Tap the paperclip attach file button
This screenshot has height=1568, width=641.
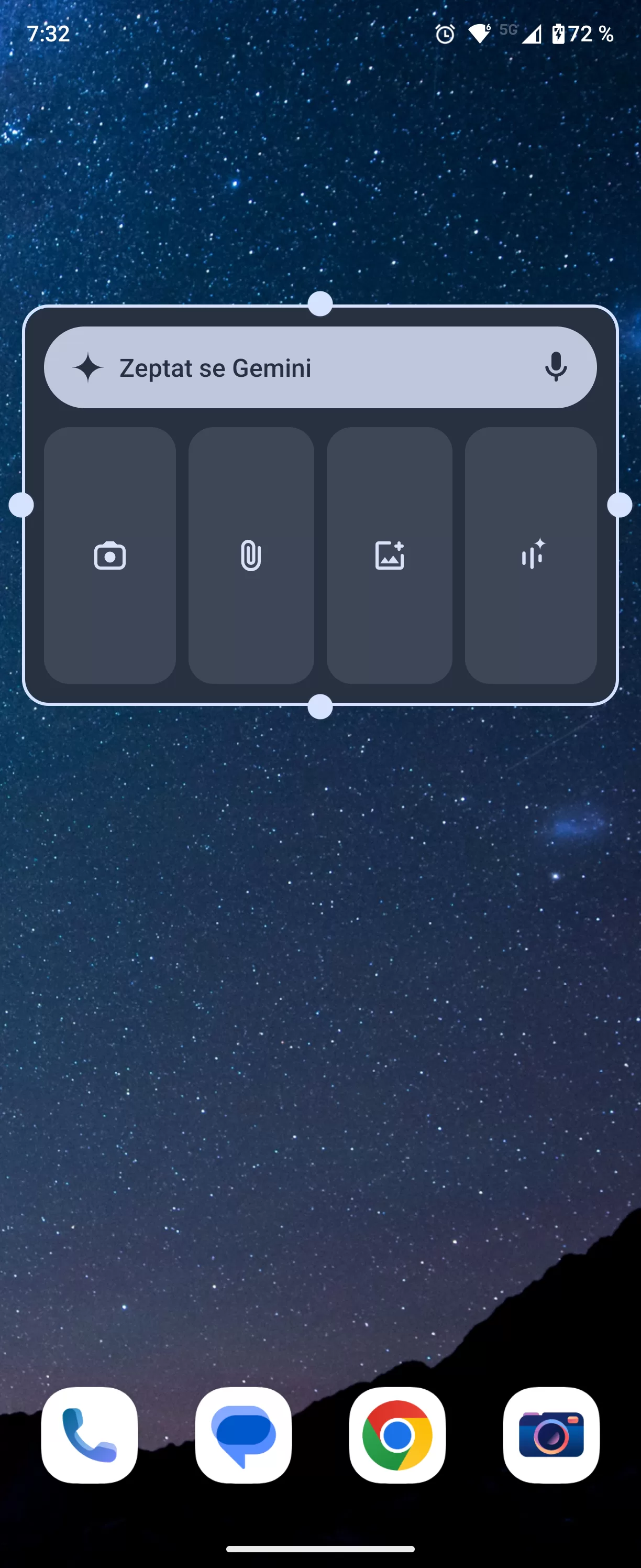pos(250,555)
